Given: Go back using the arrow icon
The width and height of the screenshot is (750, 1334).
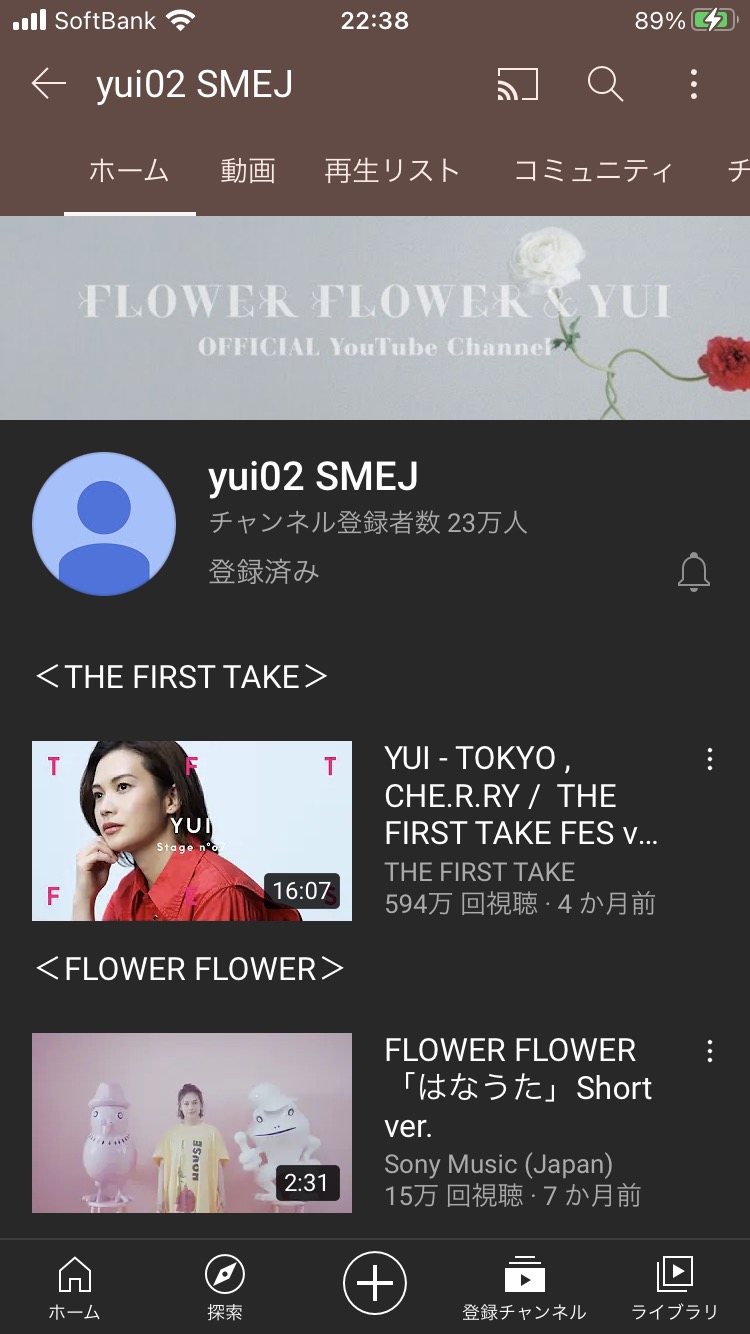Looking at the screenshot, I should coord(48,85).
